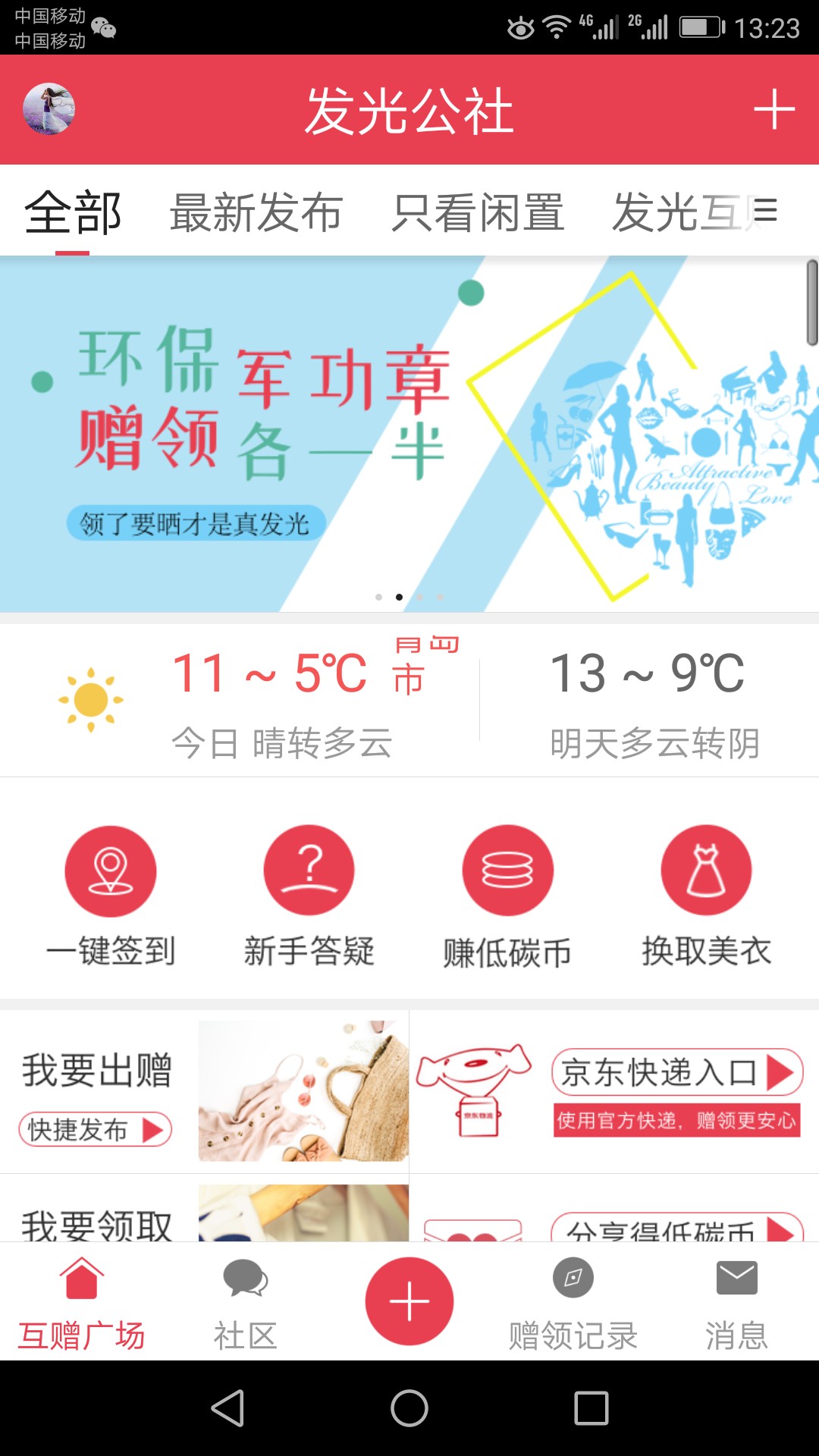
Task: Expand the tab list menu icon
Action: pos(765,210)
